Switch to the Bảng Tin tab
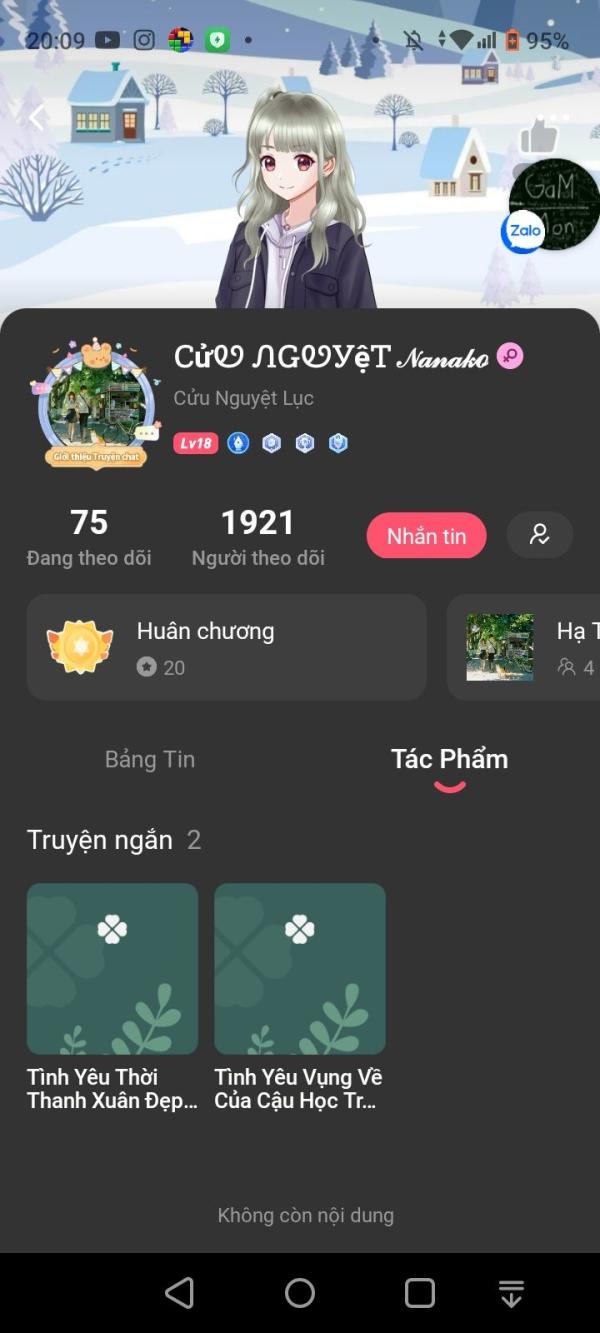The height and width of the screenshot is (1333, 600). coord(150,759)
